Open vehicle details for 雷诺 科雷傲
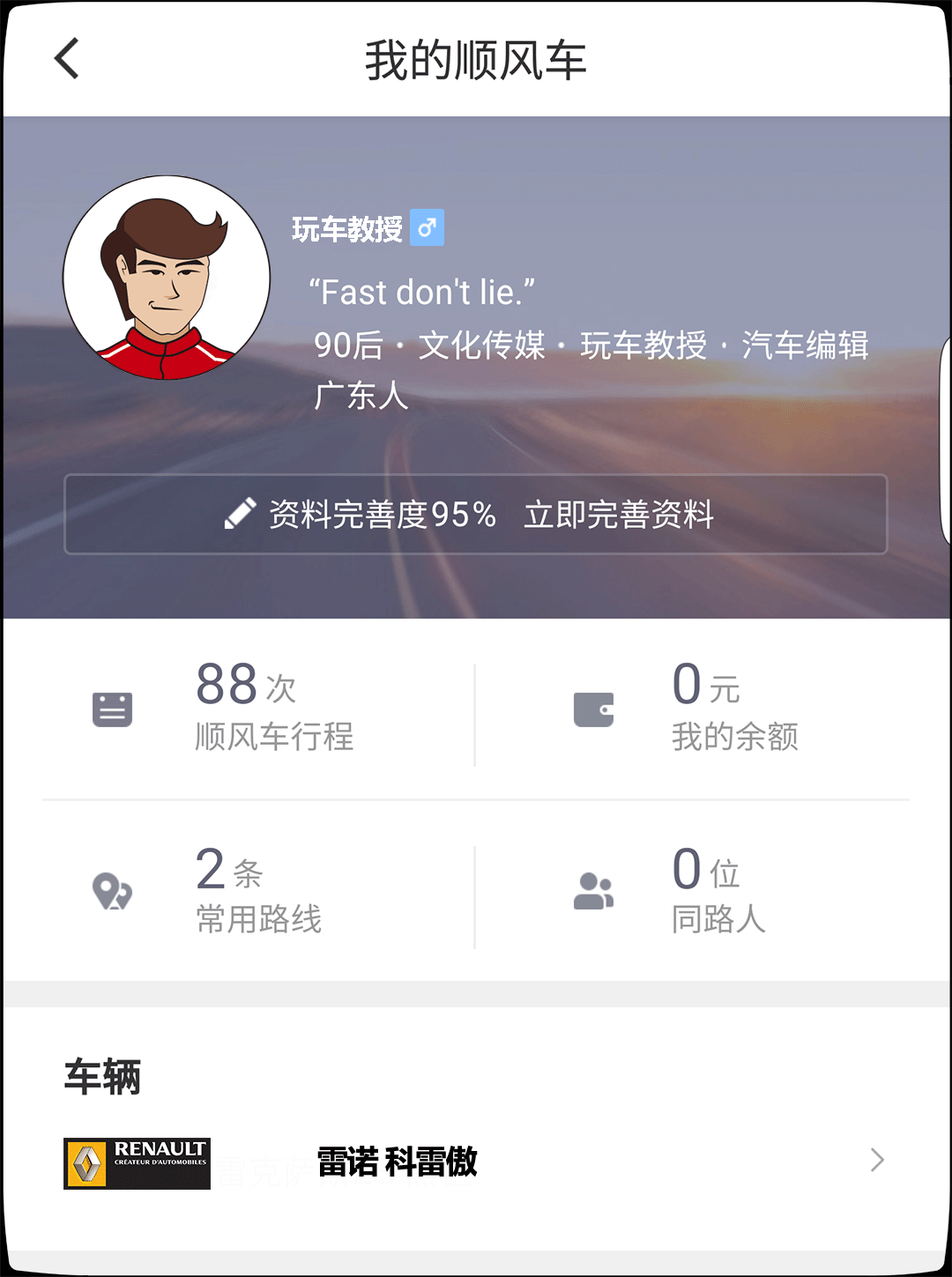This screenshot has height=1277, width=952. click(x=476, y=1162)
